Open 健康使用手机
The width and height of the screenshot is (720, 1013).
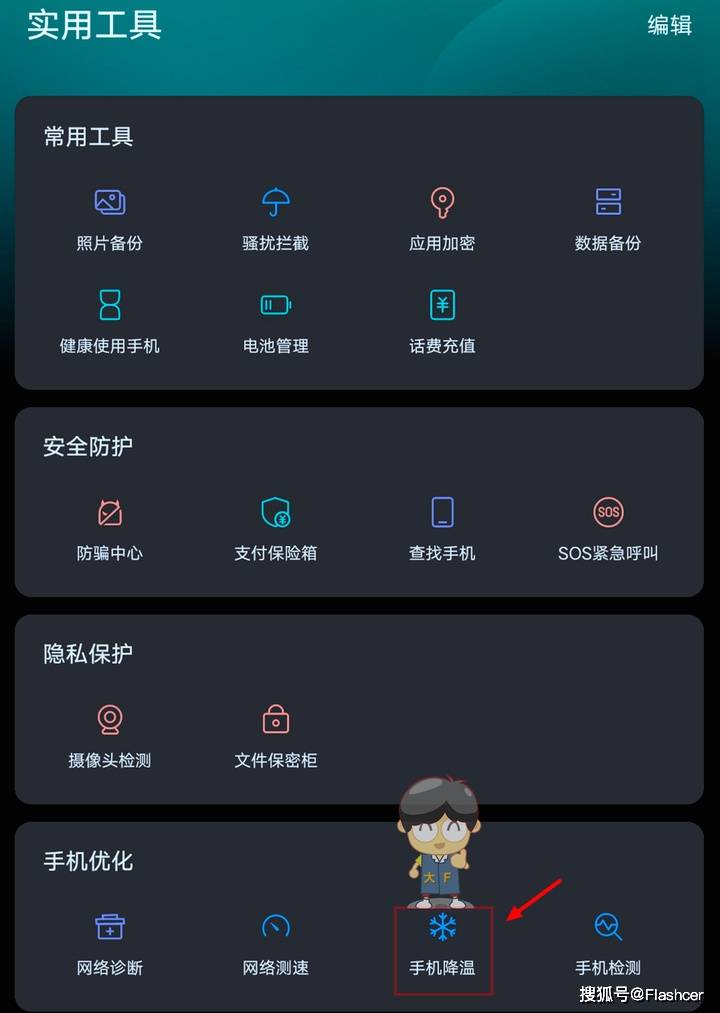pyautogui.click(x=110, y=321)
